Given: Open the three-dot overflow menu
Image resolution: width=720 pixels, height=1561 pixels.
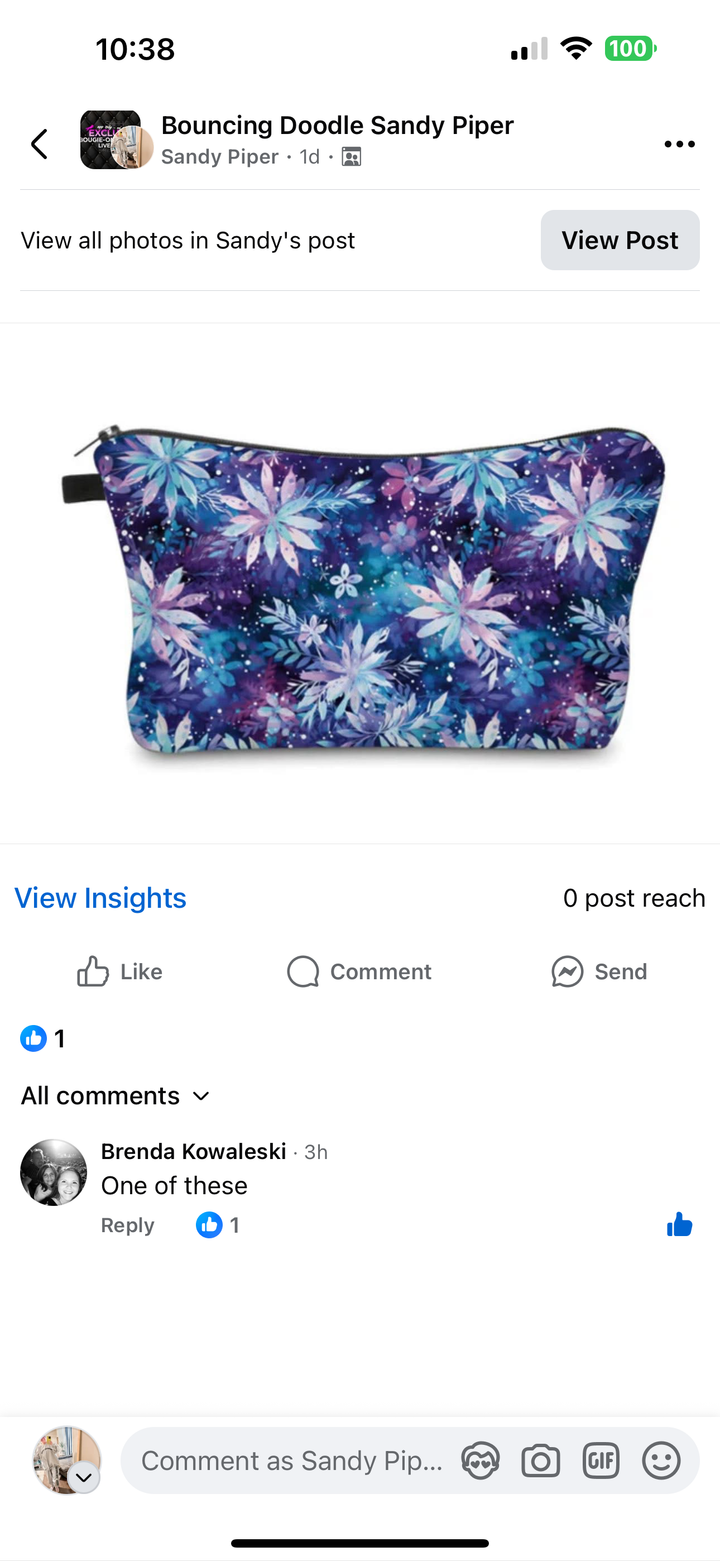Looking at the screenshot, I should tap(679, 144).
